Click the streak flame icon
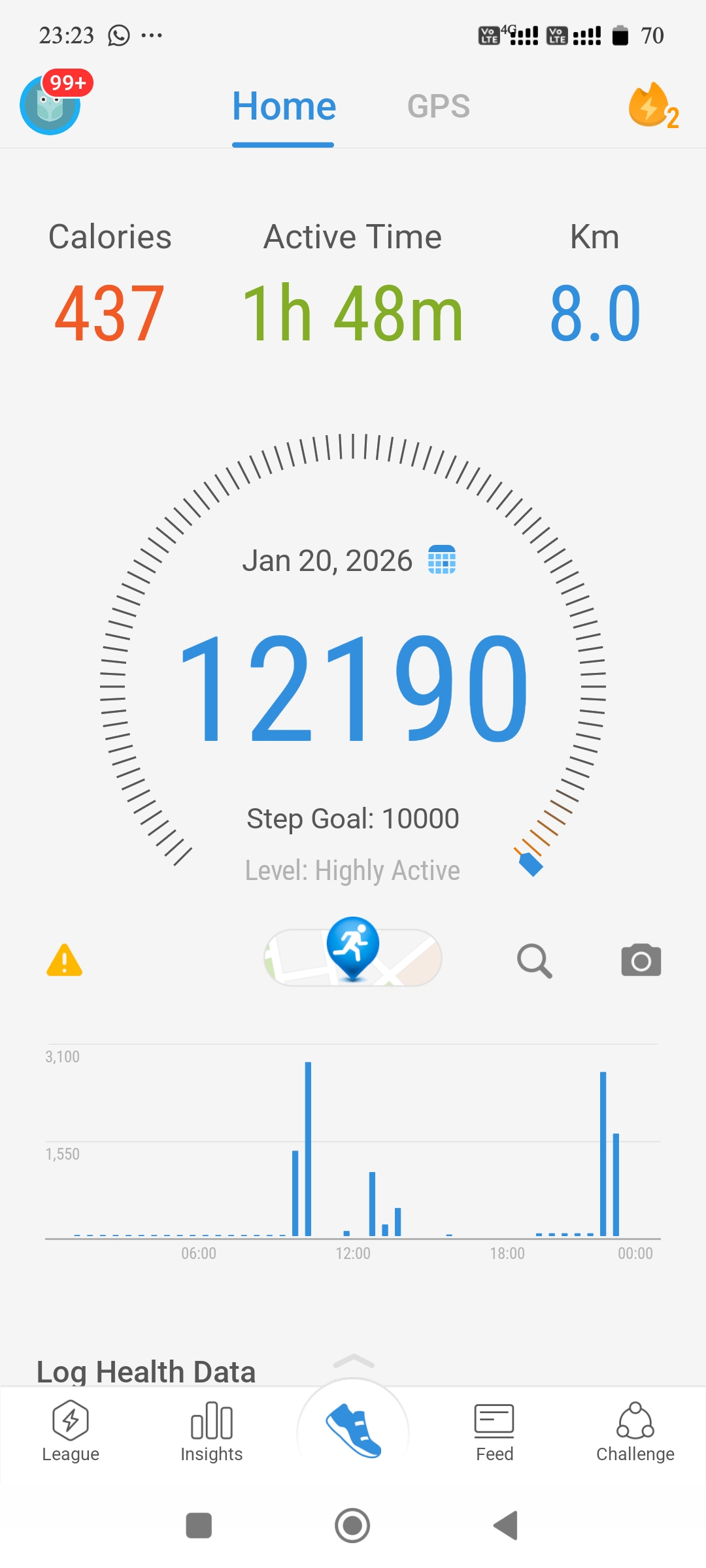Screen dimensions: 706x1568 649,106
